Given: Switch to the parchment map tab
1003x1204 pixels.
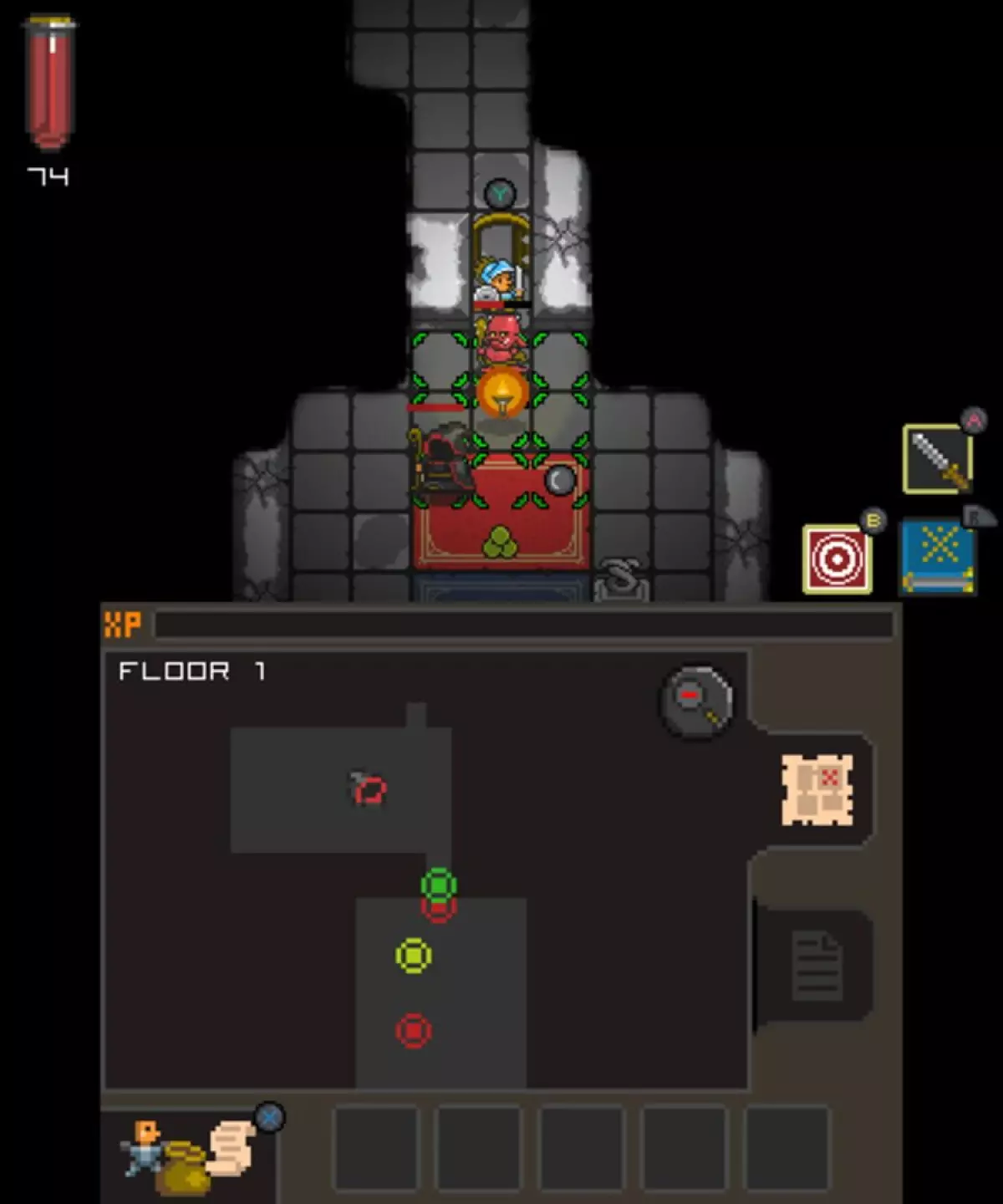Looking at the screenshot, I should click(x=817, y=789).
